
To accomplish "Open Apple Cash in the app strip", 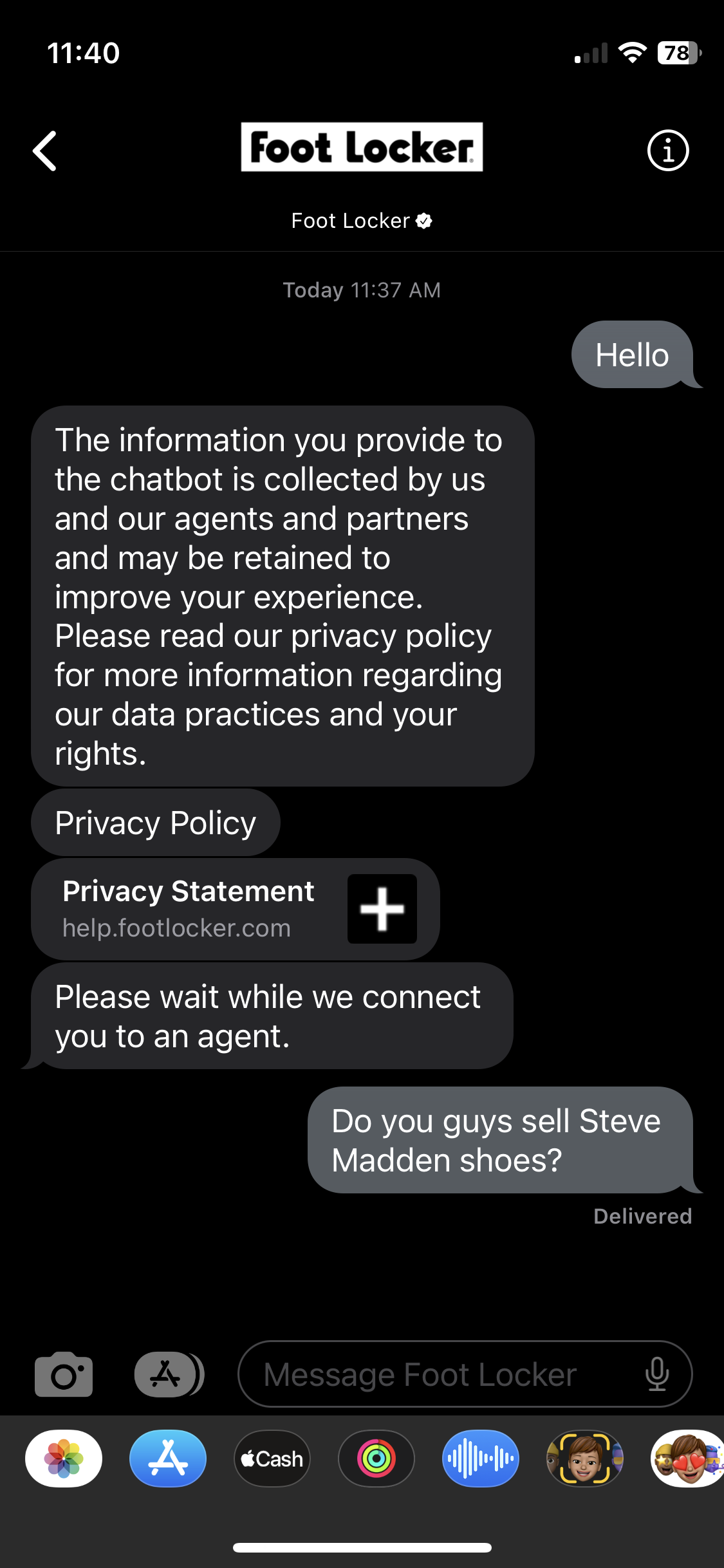I will click(272, 1459).
